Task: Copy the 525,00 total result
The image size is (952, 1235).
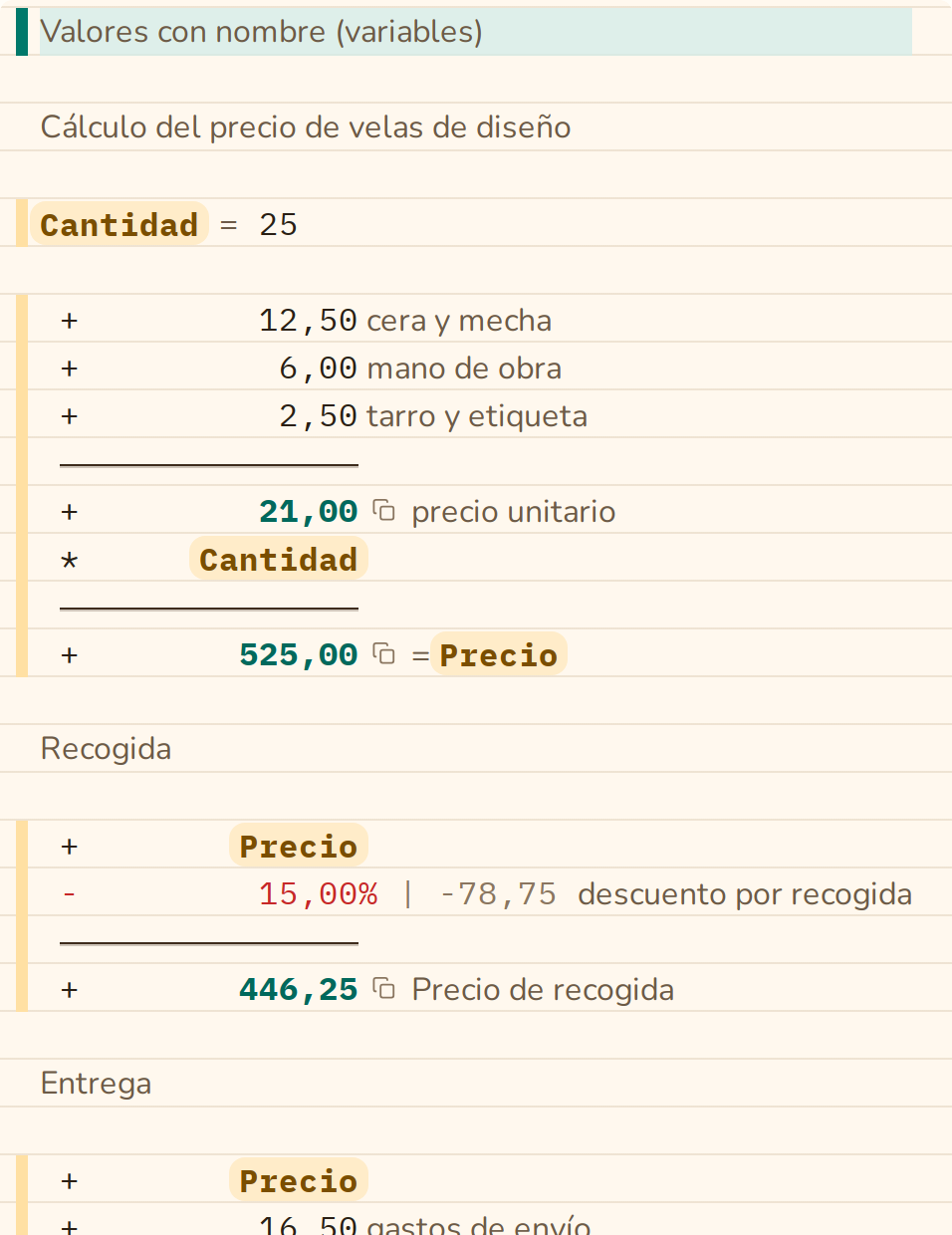Action: tap(384, 654)
